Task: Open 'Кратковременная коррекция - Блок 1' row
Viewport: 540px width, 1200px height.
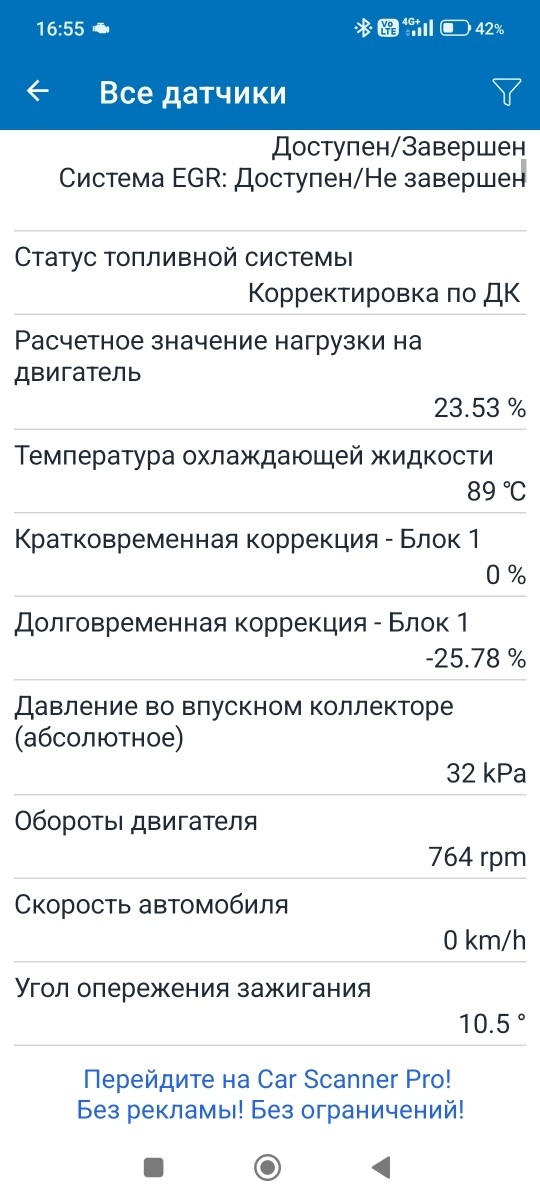Action: (x=270, y=556)
